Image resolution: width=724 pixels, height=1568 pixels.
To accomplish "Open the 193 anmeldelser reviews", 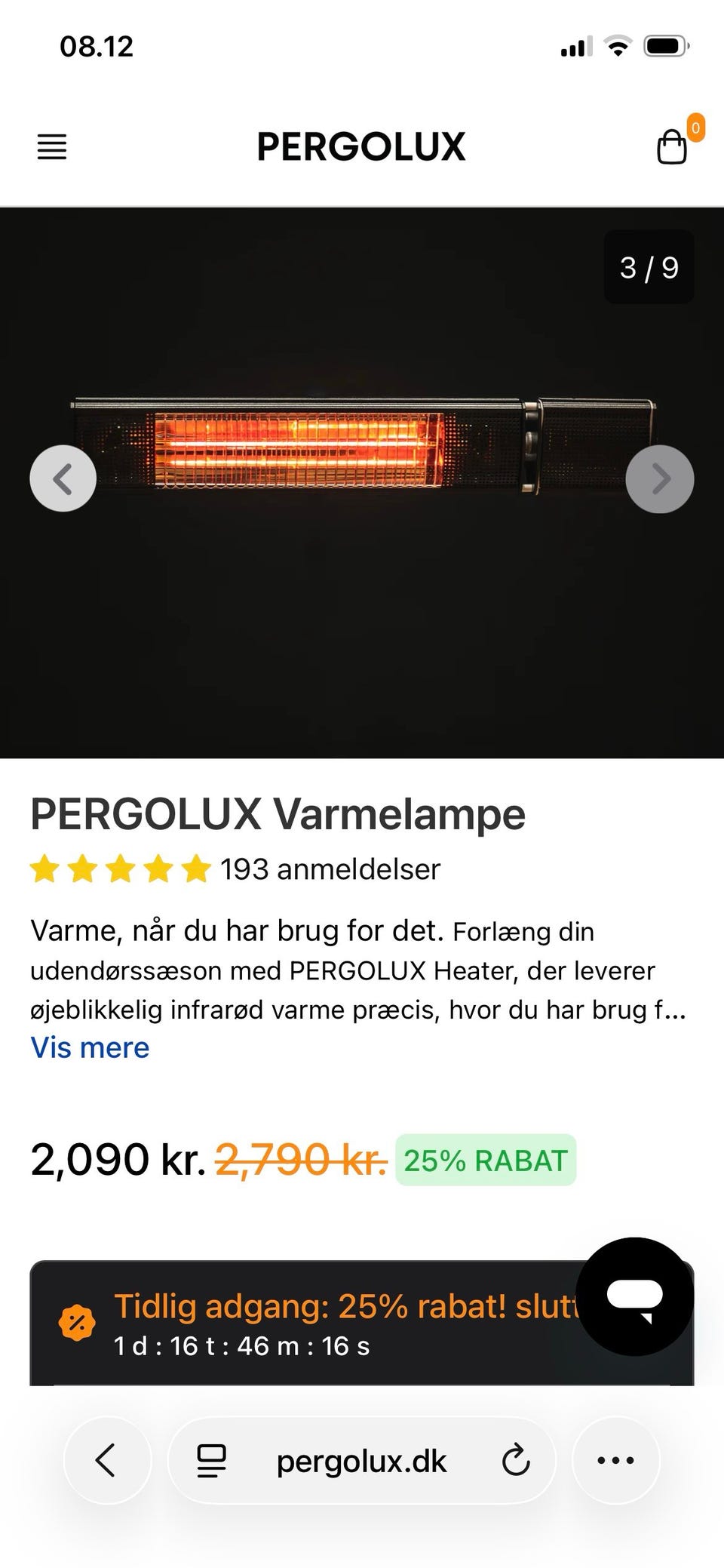I will point(330,869).
